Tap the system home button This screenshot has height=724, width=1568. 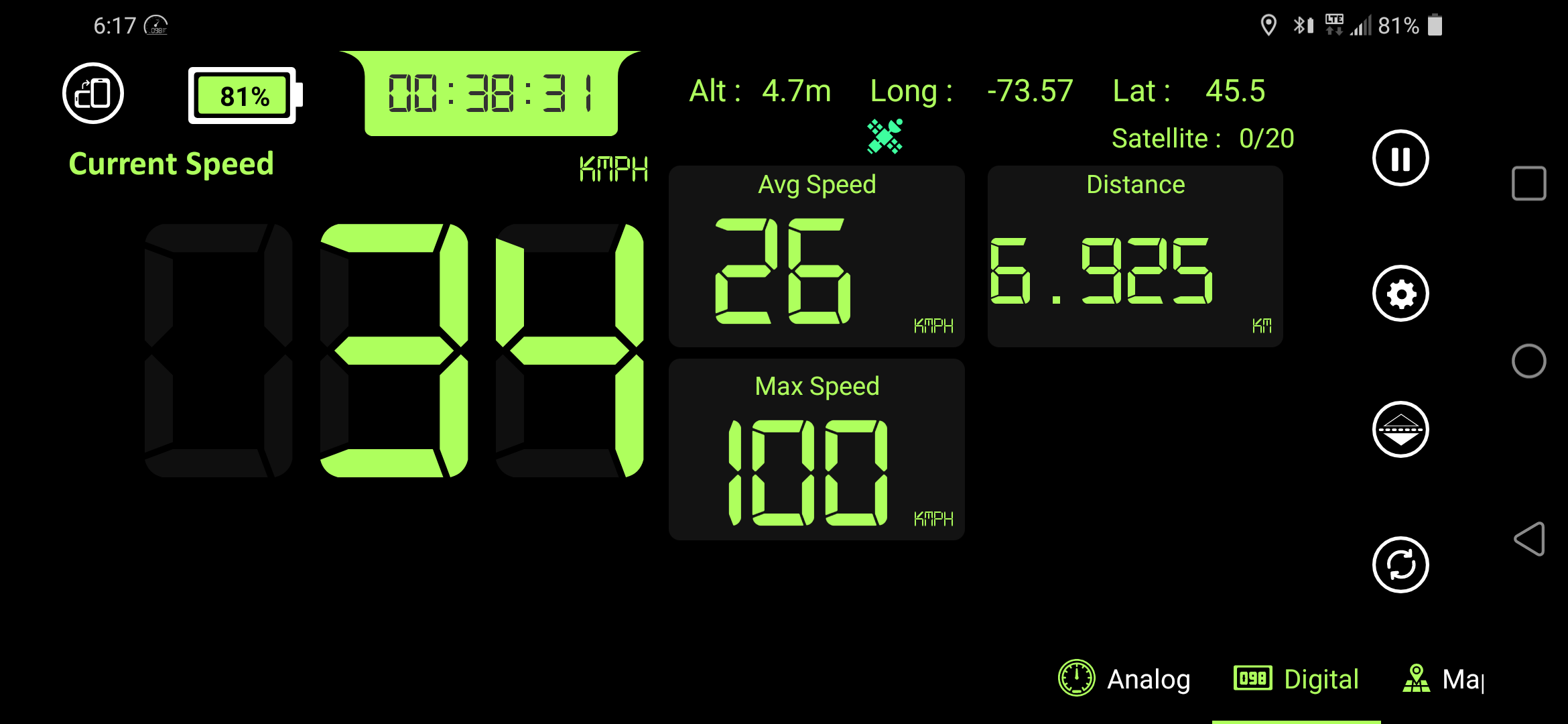pyautogui.click(x=1529, y=361)
